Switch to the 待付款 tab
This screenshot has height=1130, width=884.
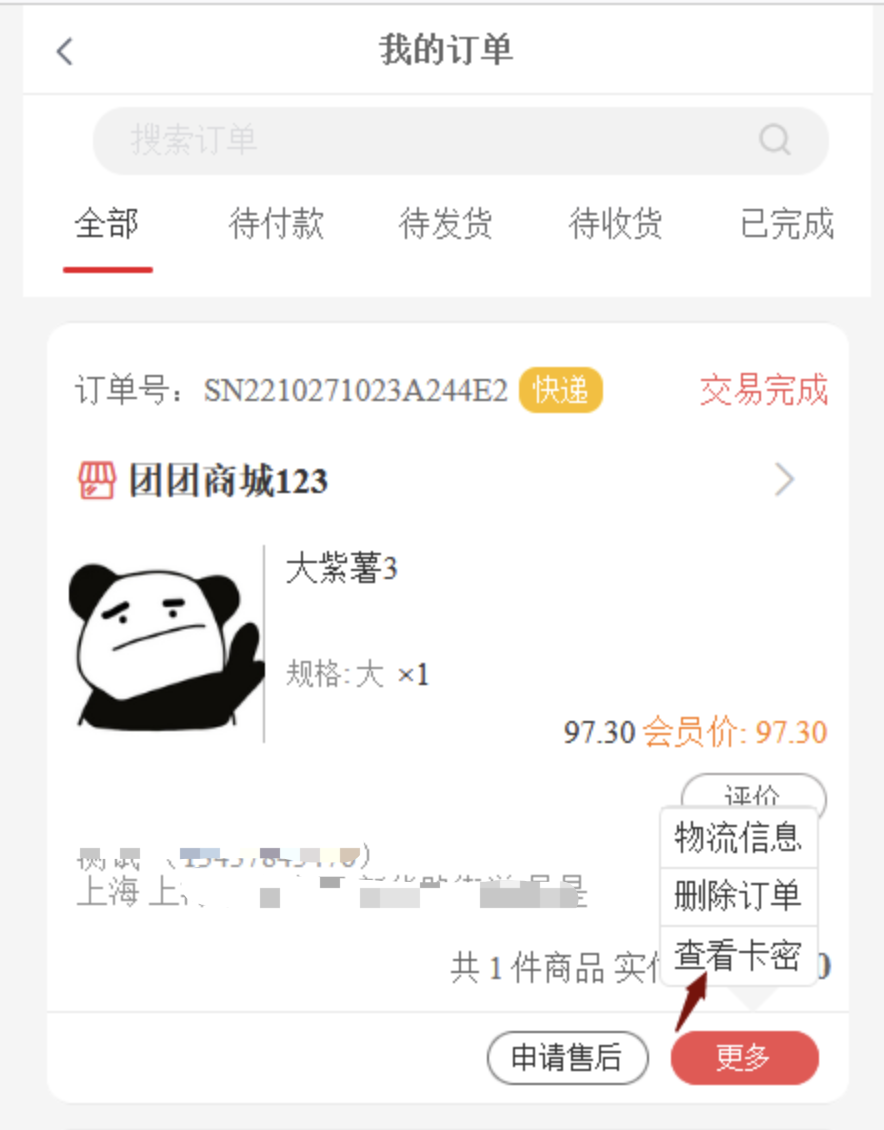[276, 224]
